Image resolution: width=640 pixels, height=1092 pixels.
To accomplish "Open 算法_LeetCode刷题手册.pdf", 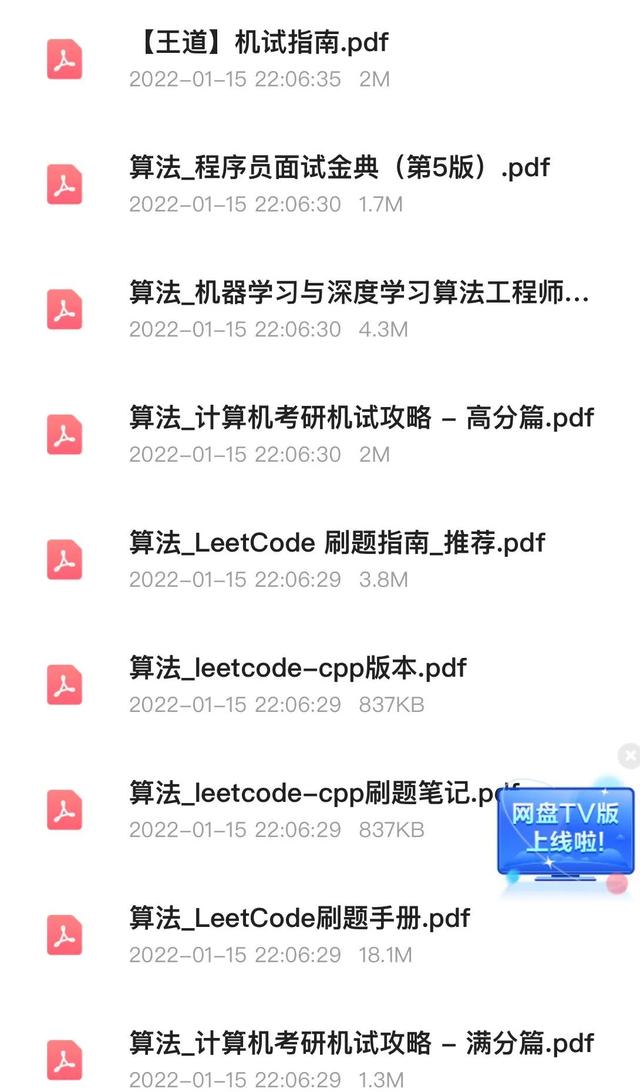I will coord(299,918).
